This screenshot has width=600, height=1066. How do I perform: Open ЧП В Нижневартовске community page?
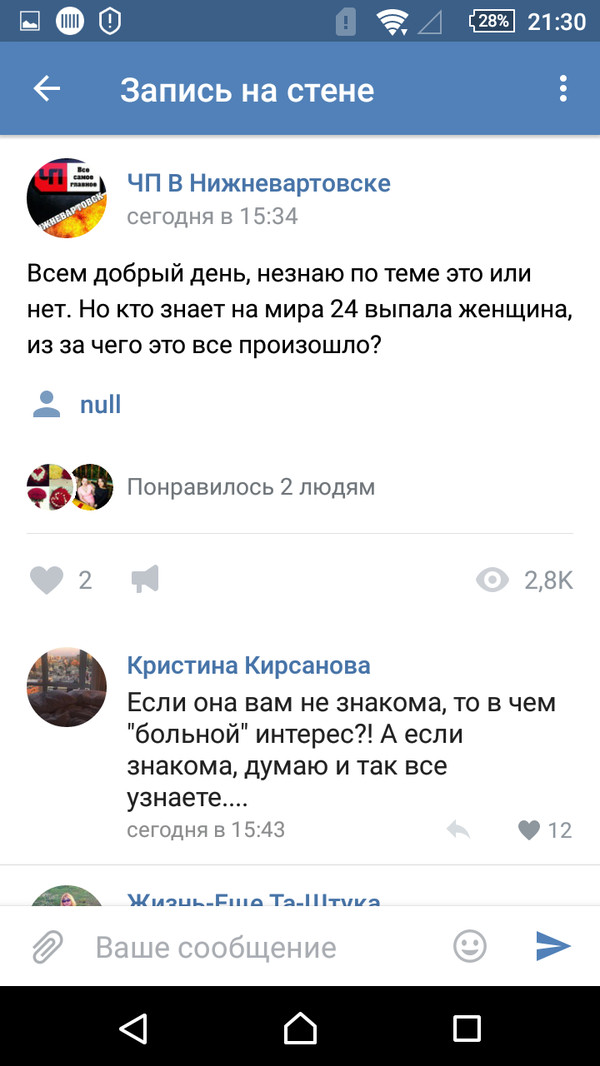[258, 184]
